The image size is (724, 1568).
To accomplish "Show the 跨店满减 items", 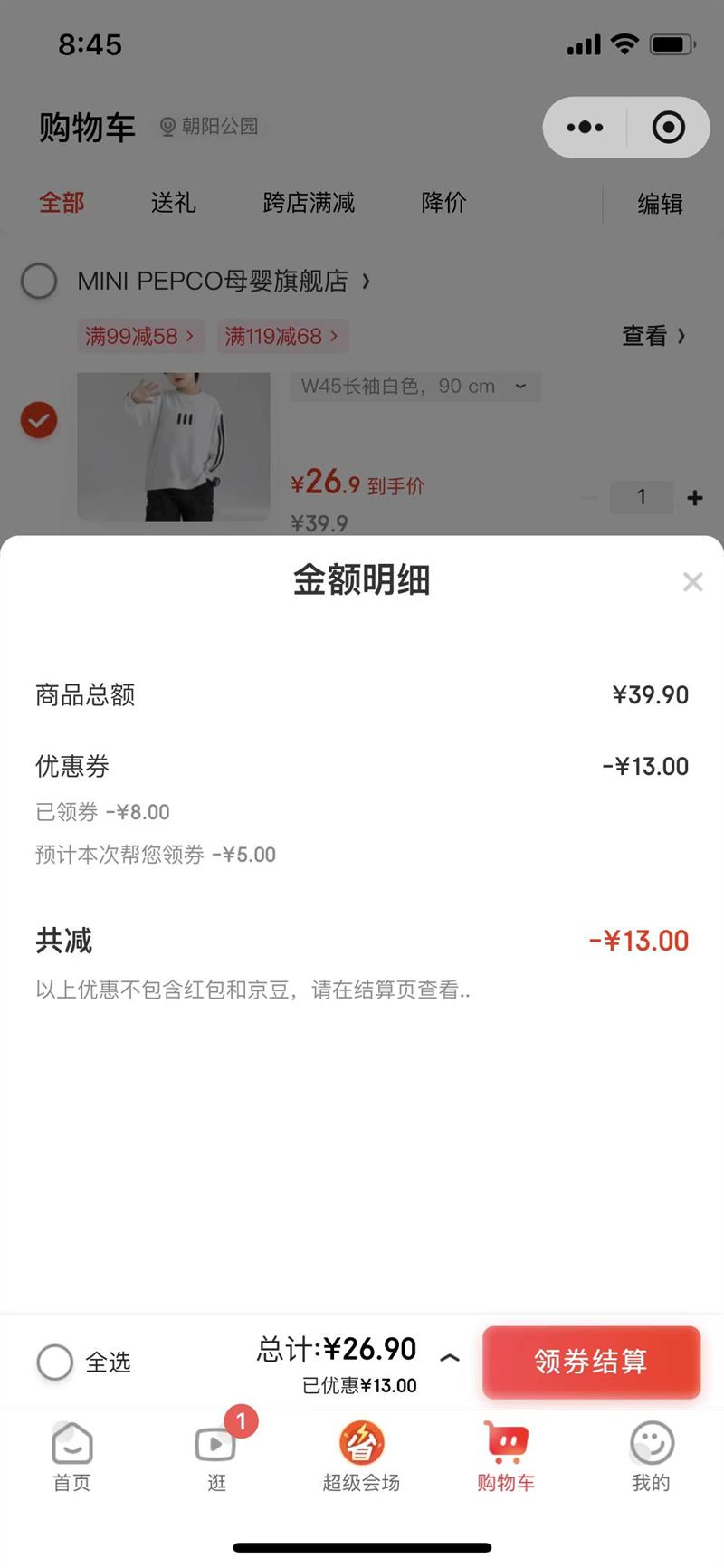I will click(309, 203).
